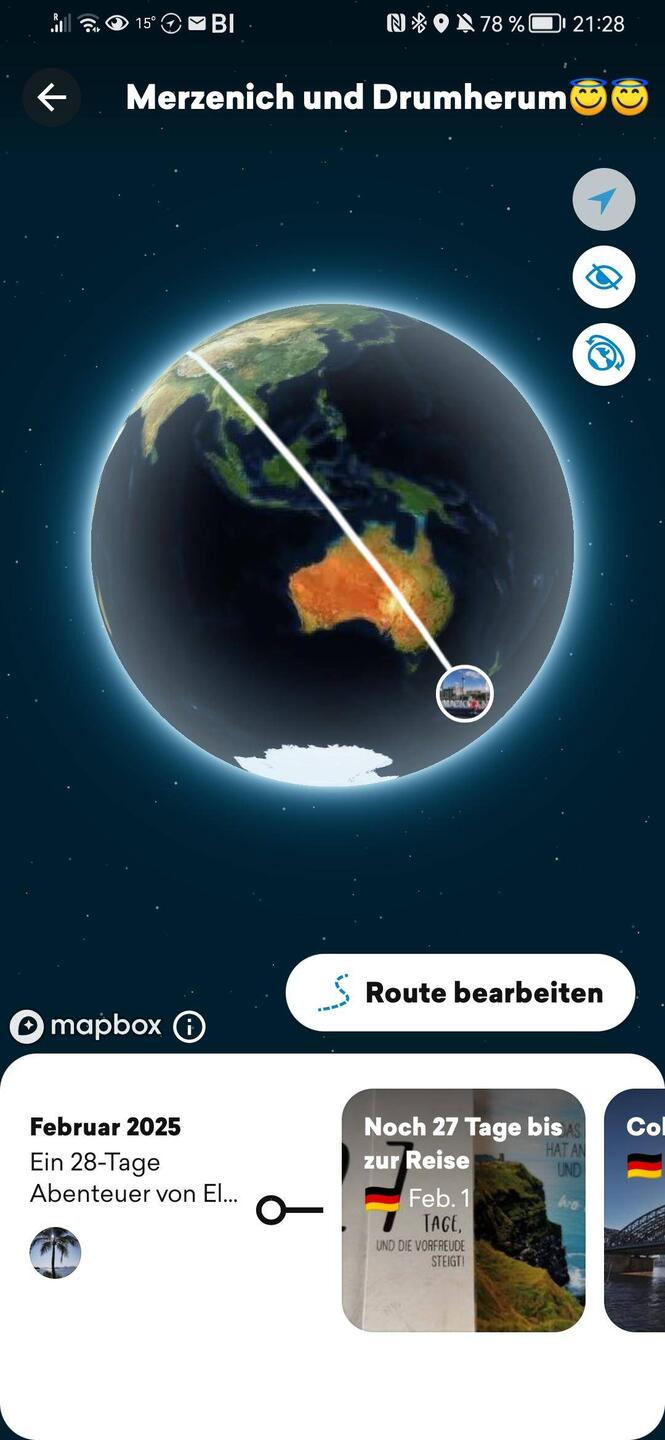Toggle visibility with the crossed eye icon
Screen dimensions: 665x1440
pos(603,277)
